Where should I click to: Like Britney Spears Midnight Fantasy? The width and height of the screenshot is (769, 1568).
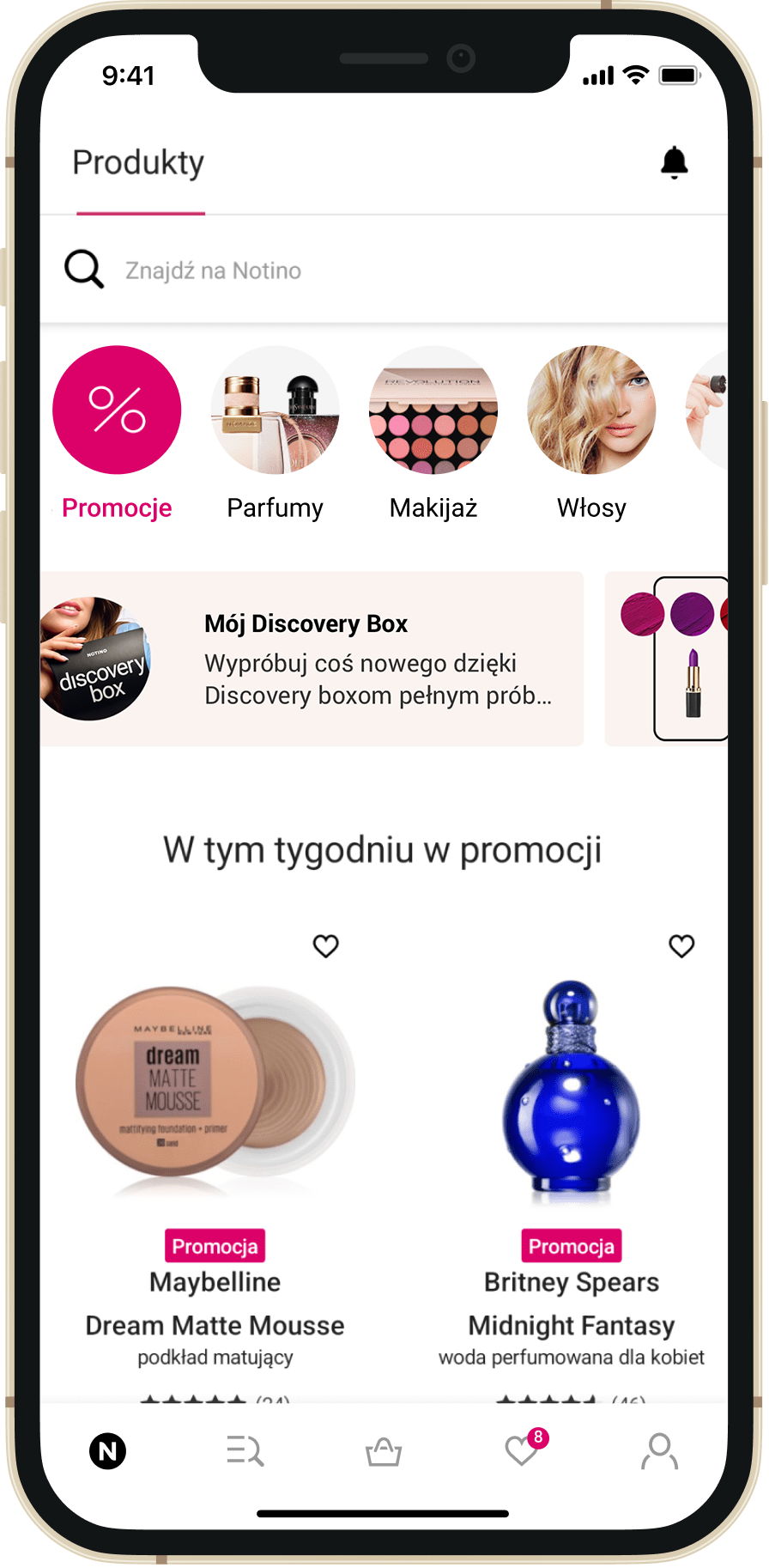(x=681, y=946)
